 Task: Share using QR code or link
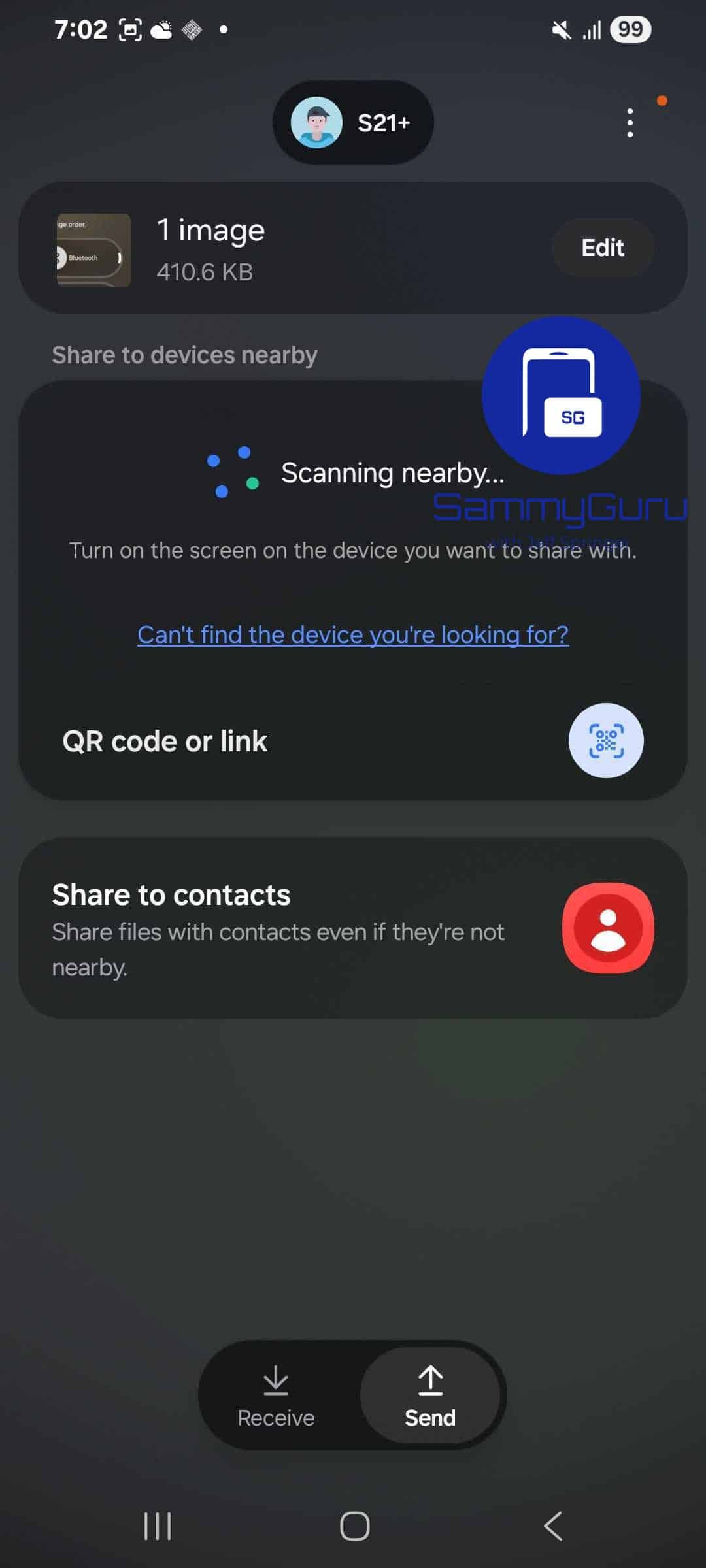pos(605,740)
